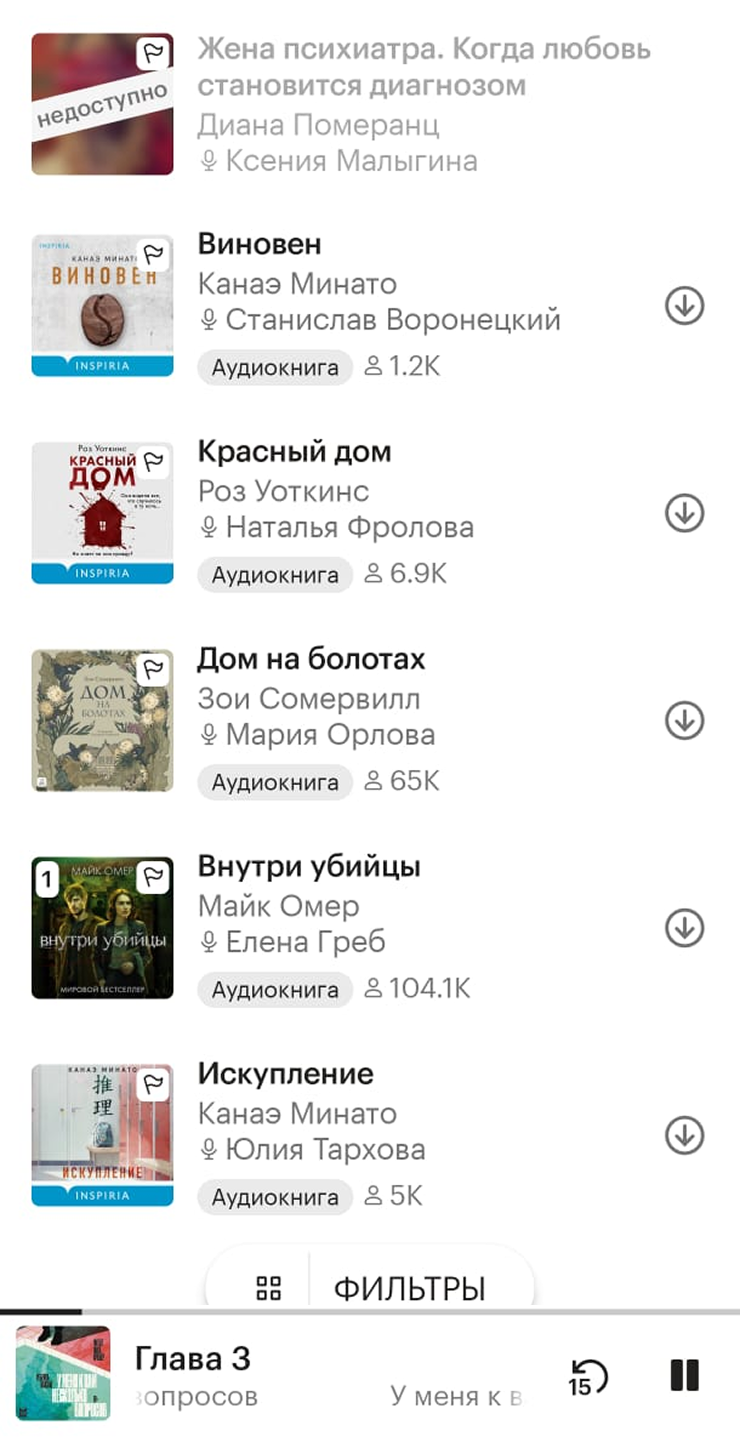Open the book Виновен by Канаэ Минато
This screenshot has height=1445, width=740.
click(x=260, y=245)
